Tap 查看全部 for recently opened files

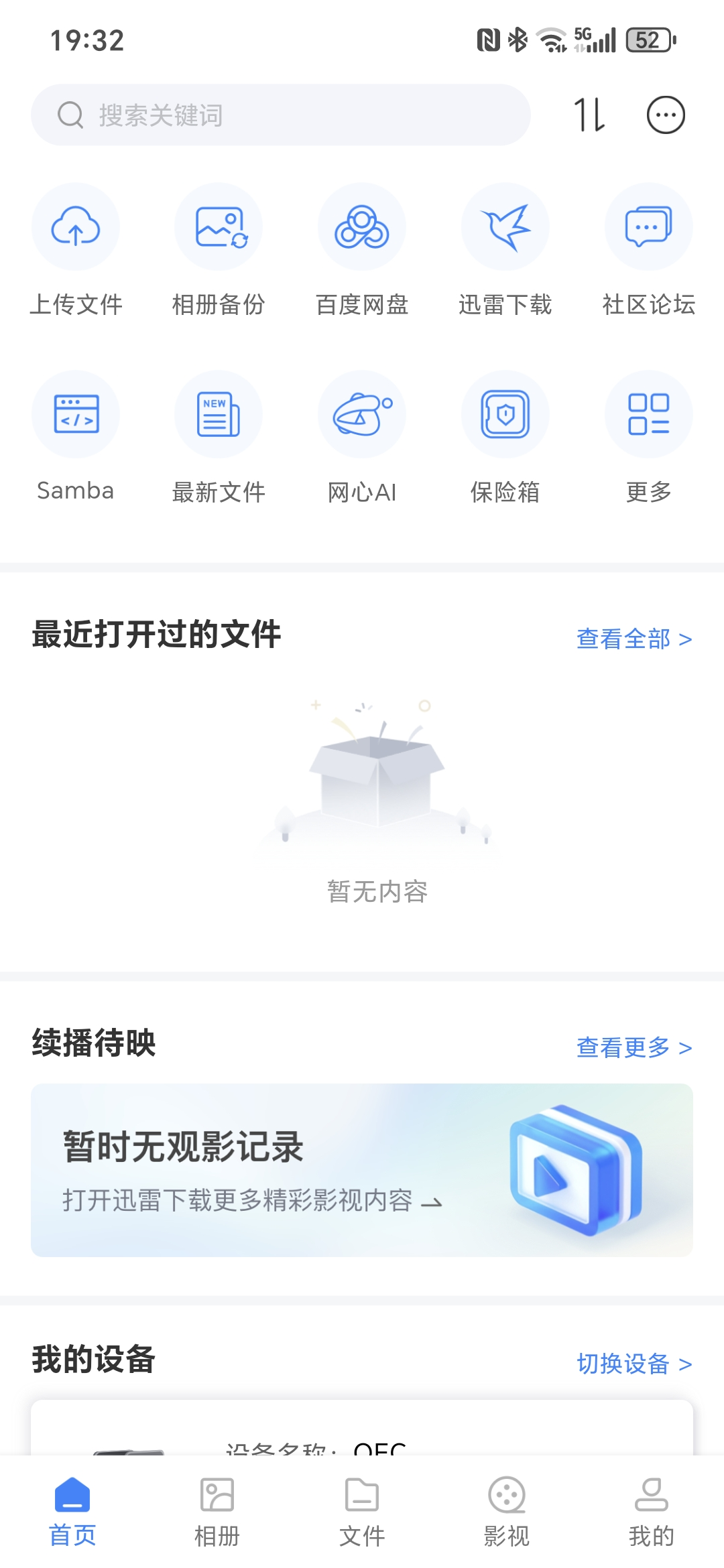[x=633, y=639]
